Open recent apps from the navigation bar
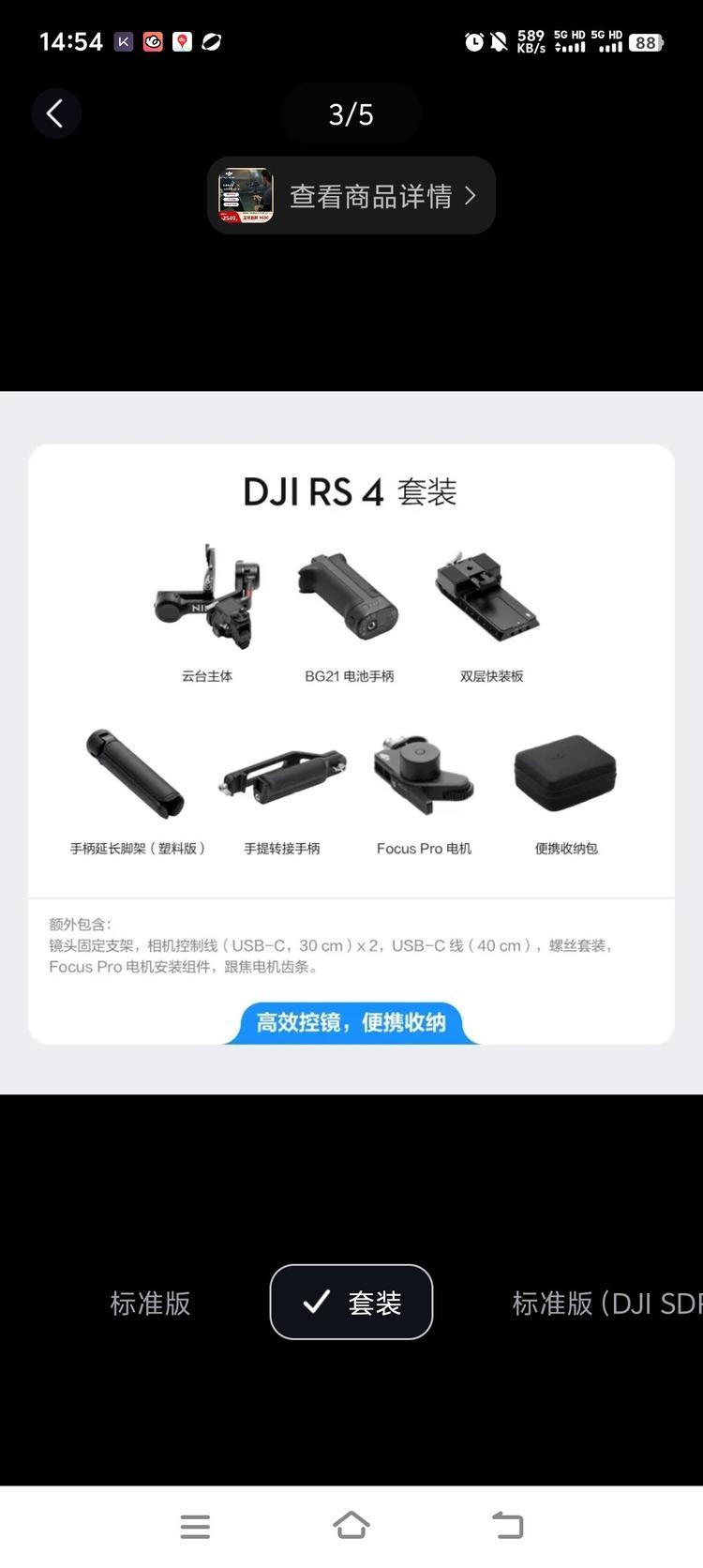Viewport: 703px width, 1568px height. (195, 1526)
